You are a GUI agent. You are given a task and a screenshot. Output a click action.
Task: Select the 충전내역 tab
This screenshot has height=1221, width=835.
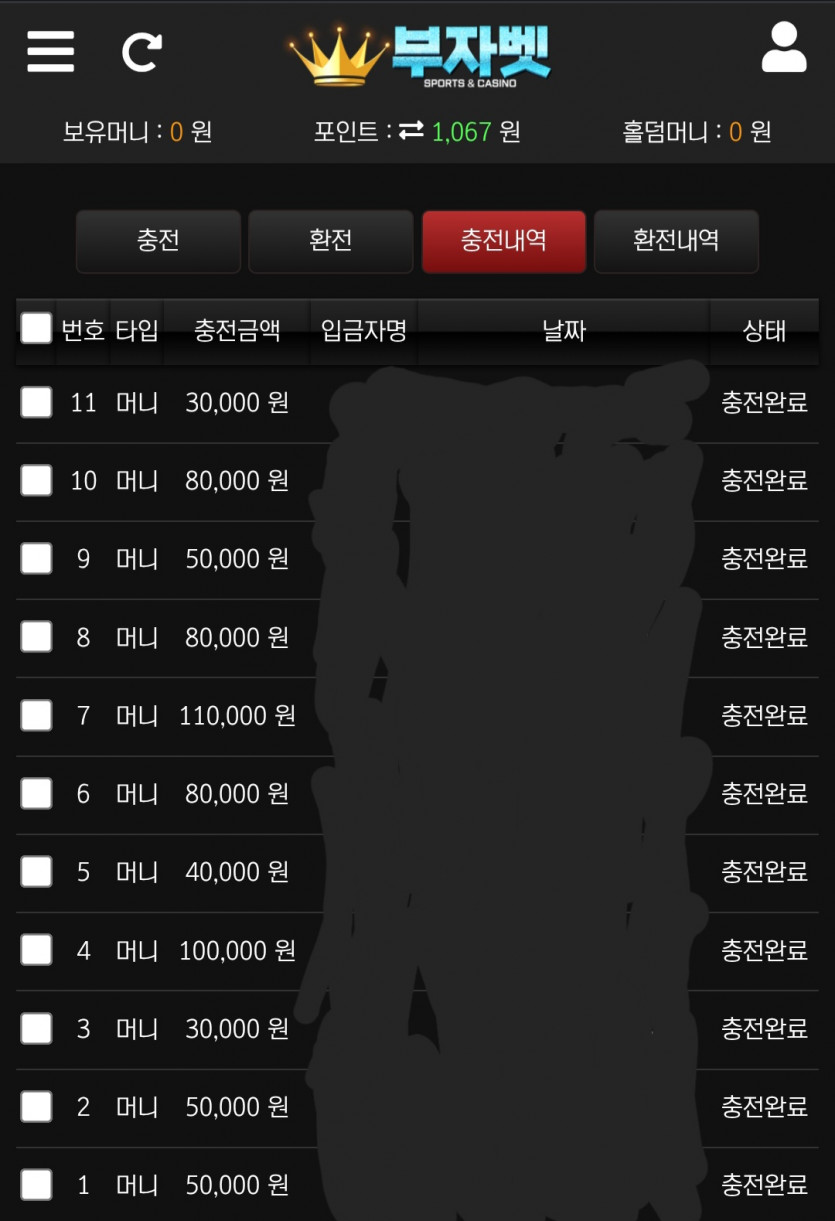[x=503, y=241]
